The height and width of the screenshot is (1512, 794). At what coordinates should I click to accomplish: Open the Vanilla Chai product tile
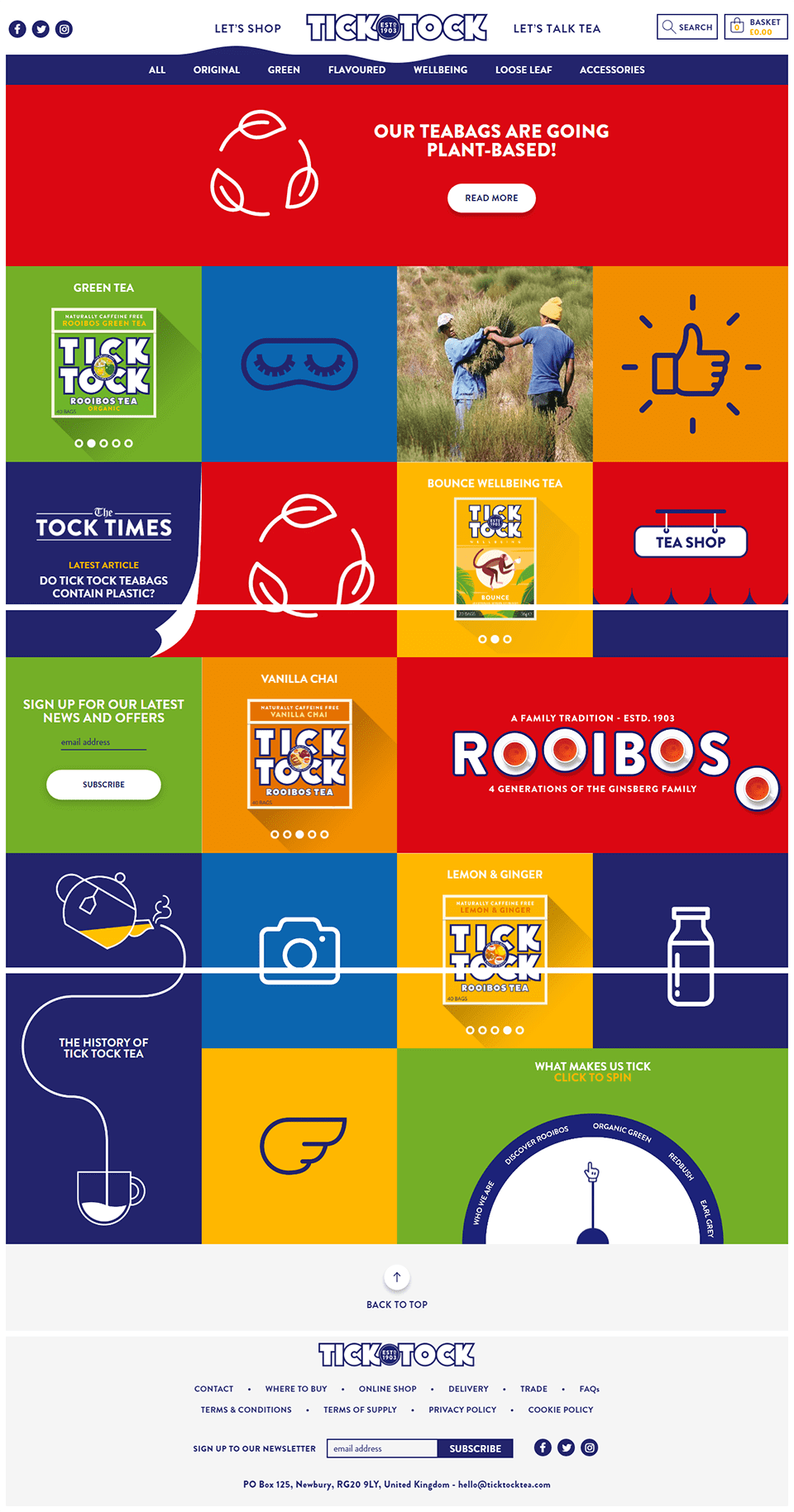click(299, 754)
